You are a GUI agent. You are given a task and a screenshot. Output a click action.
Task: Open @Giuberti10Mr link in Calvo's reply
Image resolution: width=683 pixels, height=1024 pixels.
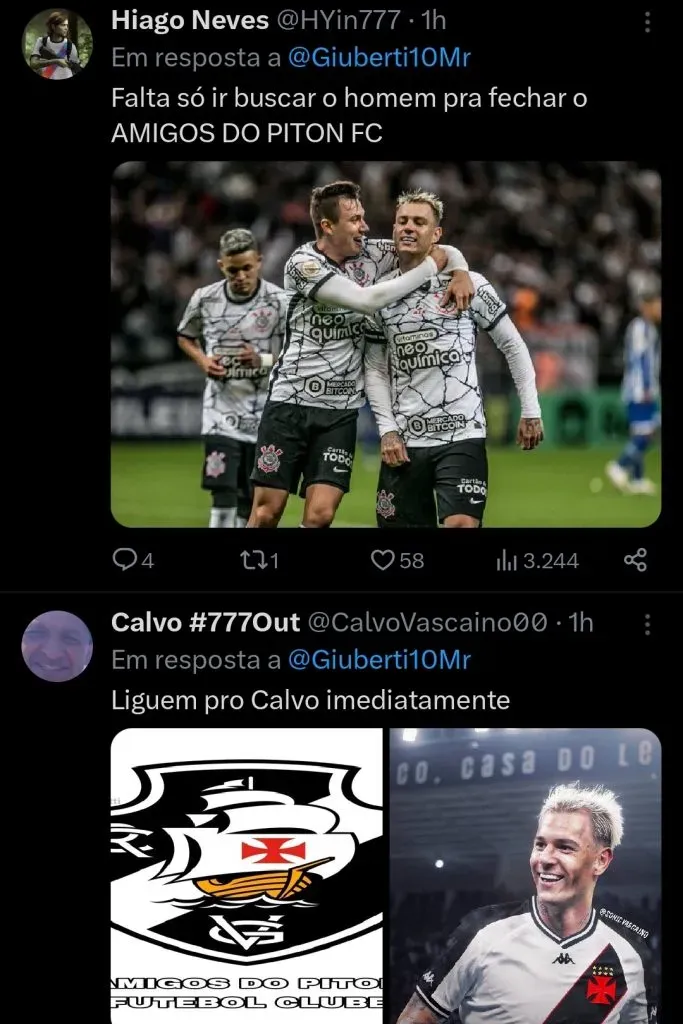(x=379, y=660)
